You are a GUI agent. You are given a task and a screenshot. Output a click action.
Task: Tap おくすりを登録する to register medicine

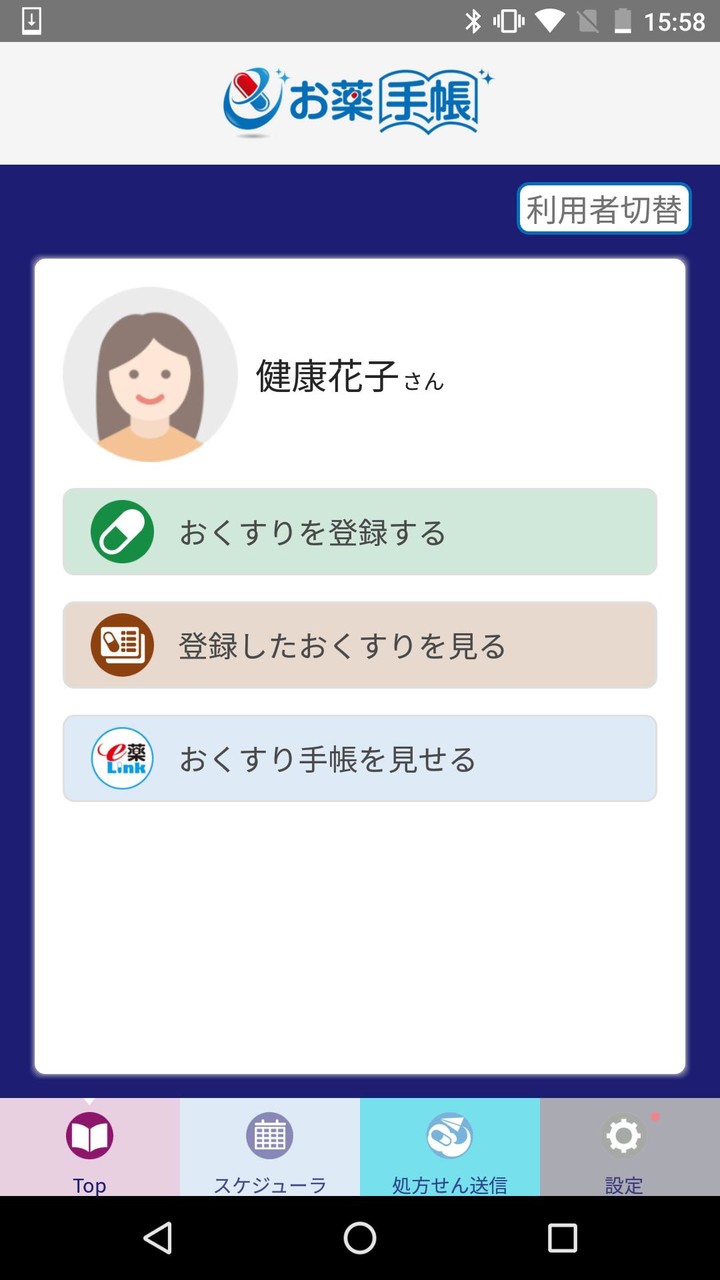pyautogui.click(x=360, y=532)
